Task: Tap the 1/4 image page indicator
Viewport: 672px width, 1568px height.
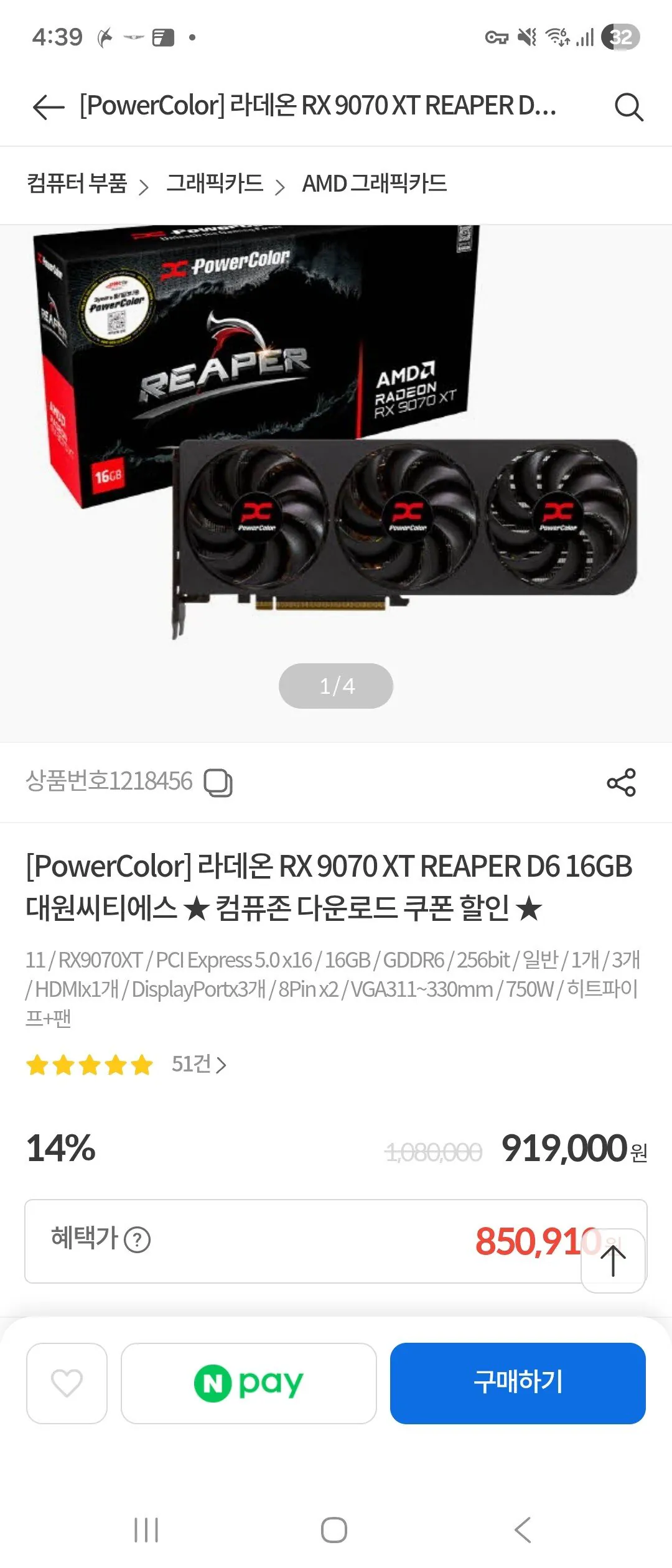Action: [x=336, y=685]
